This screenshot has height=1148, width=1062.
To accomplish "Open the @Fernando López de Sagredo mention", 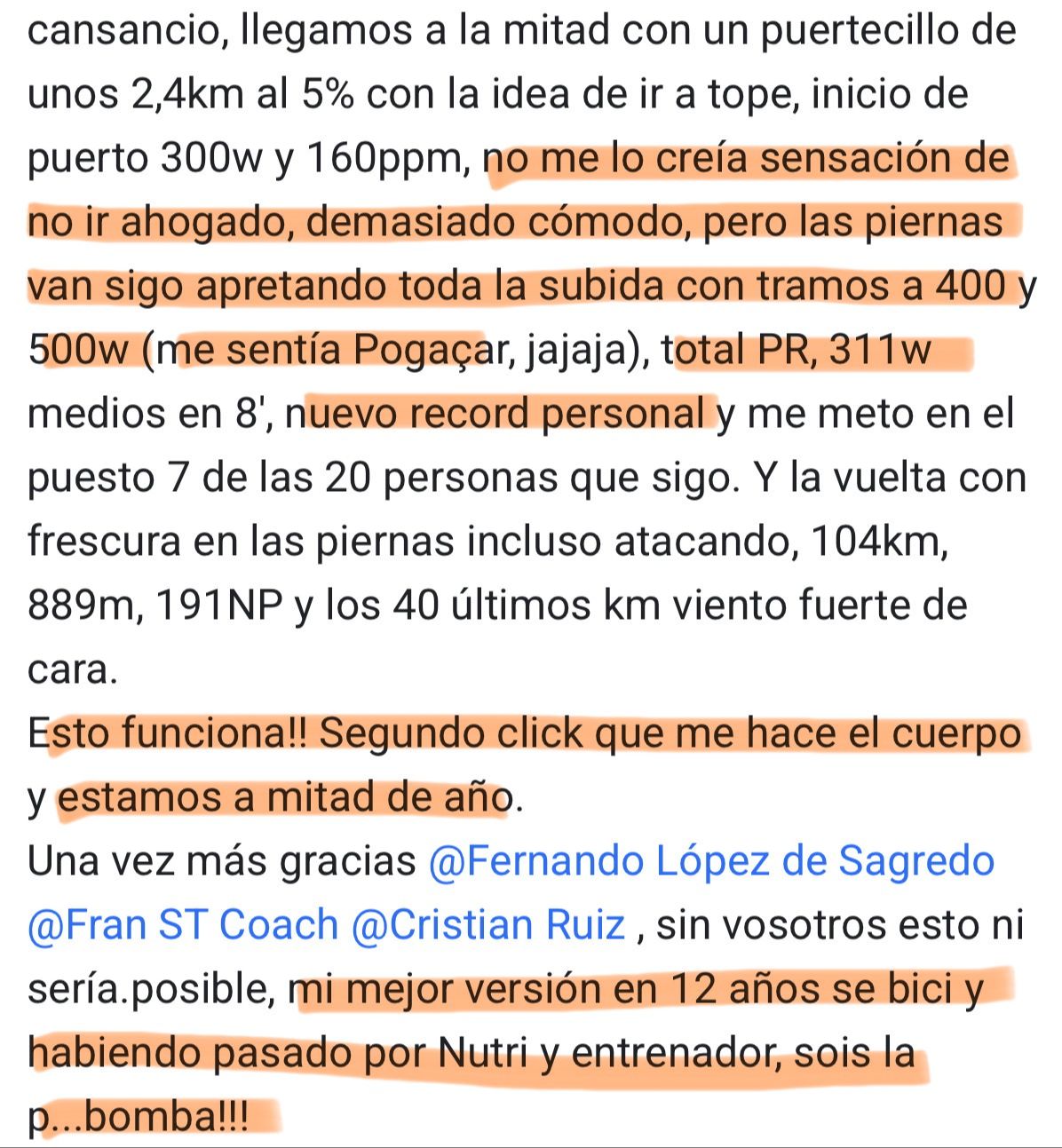I will [x=711, y=862].
